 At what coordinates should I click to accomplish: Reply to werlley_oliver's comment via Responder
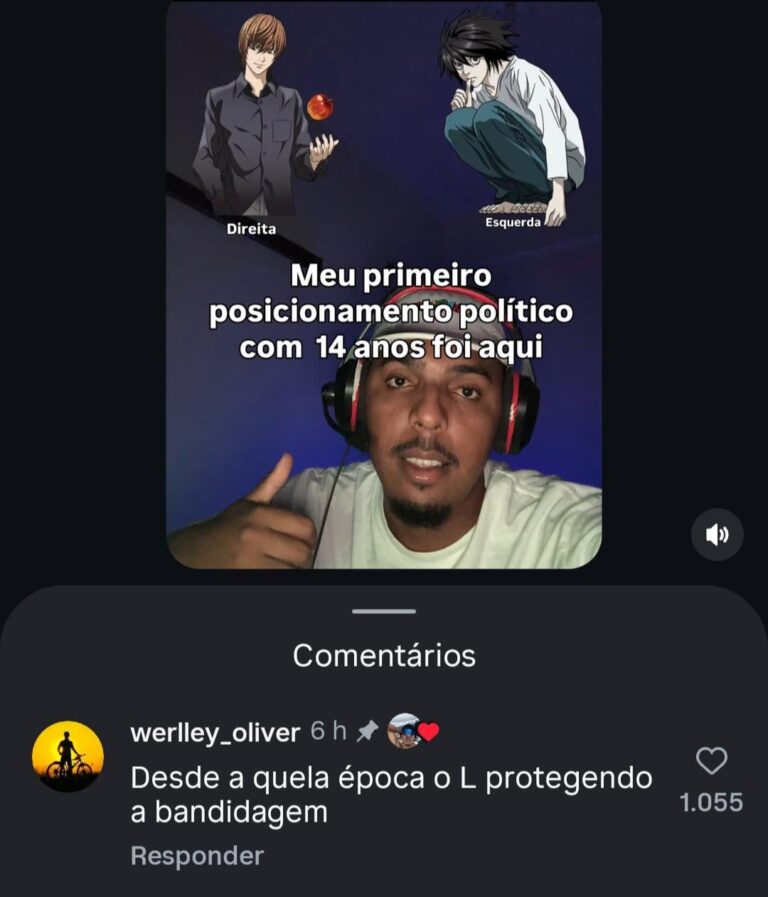point(197,856)
